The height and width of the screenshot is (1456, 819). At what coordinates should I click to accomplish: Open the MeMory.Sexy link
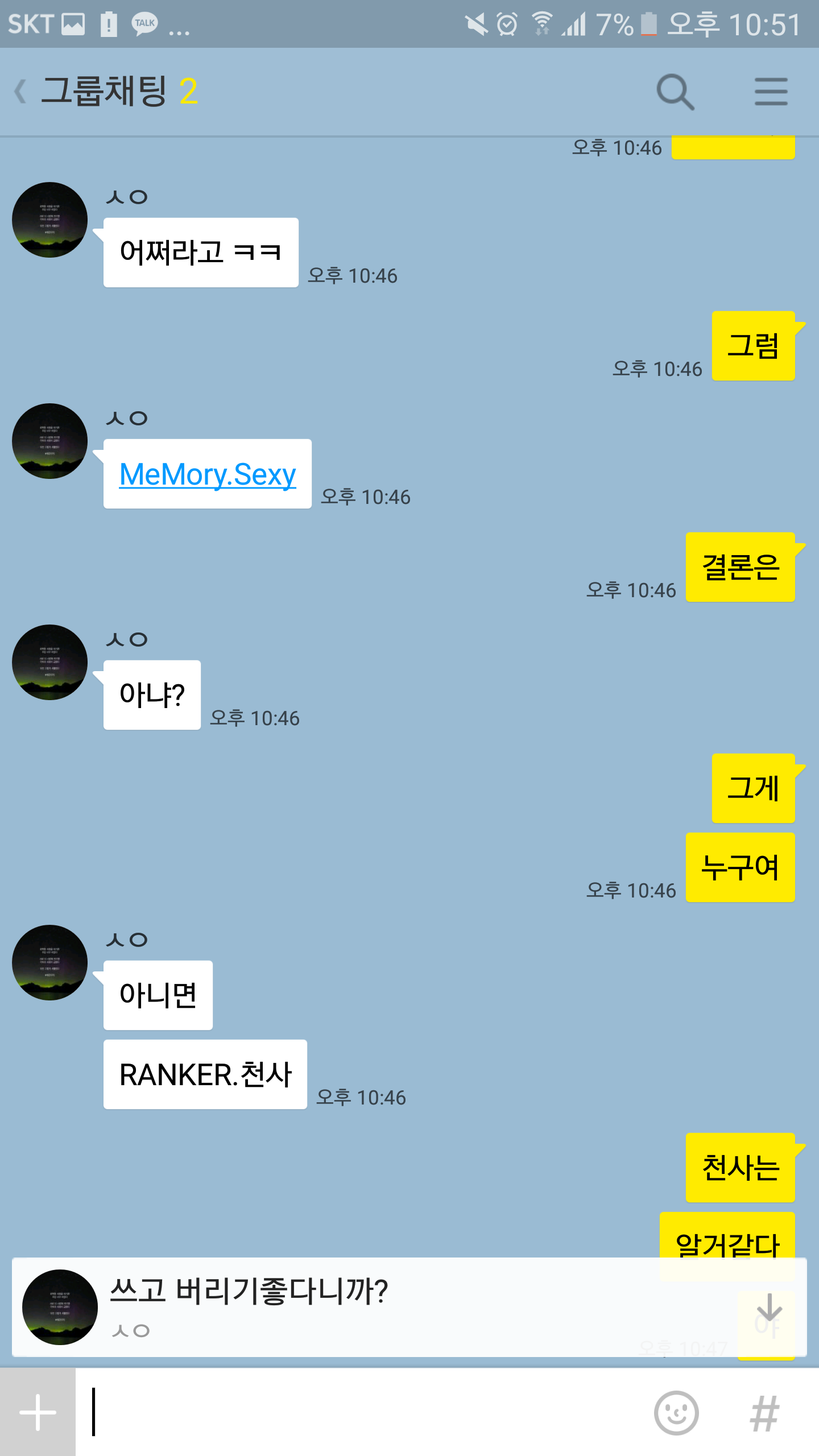tap(207, 474)
